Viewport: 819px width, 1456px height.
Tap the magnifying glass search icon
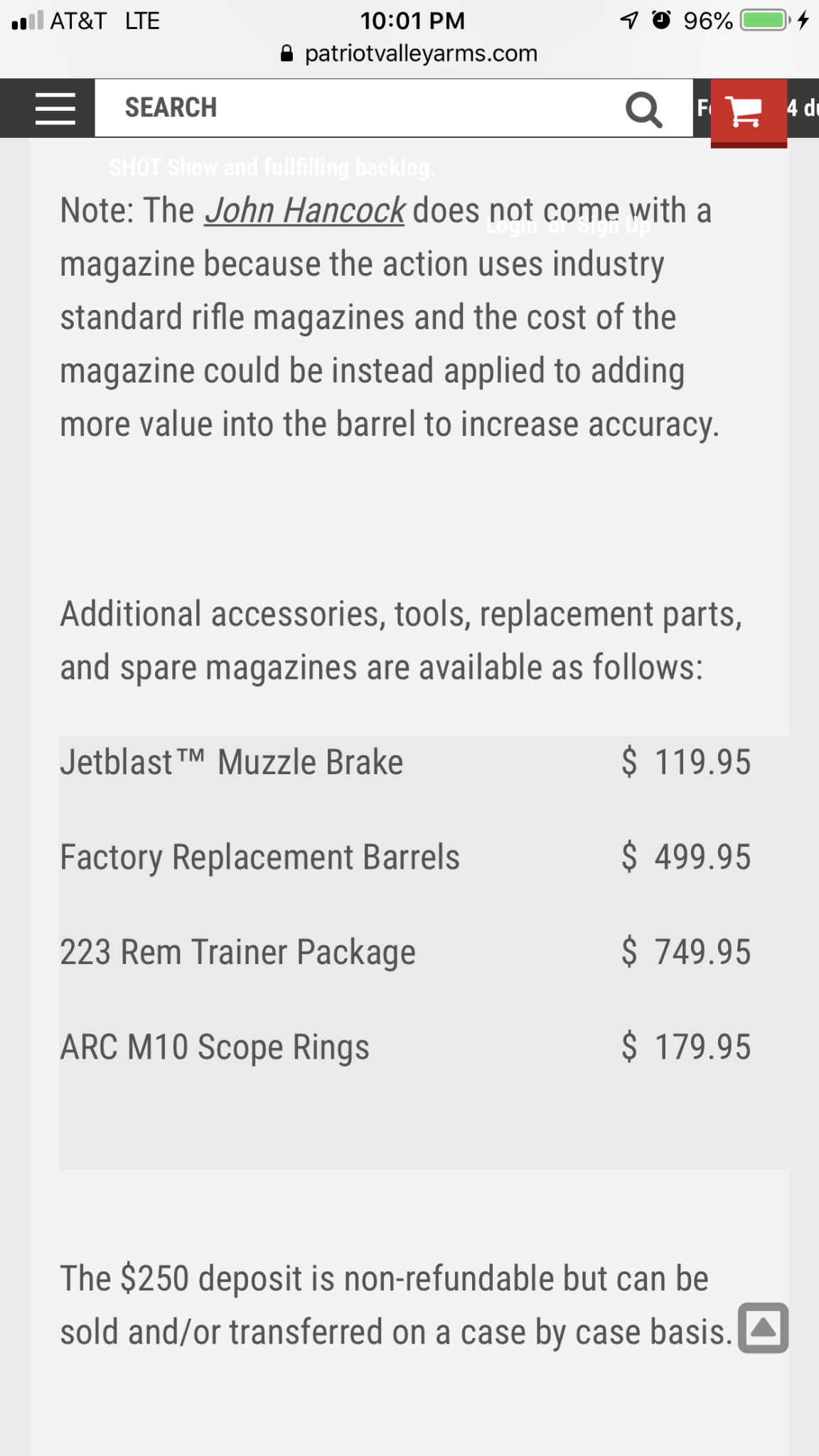pos(643,109)
